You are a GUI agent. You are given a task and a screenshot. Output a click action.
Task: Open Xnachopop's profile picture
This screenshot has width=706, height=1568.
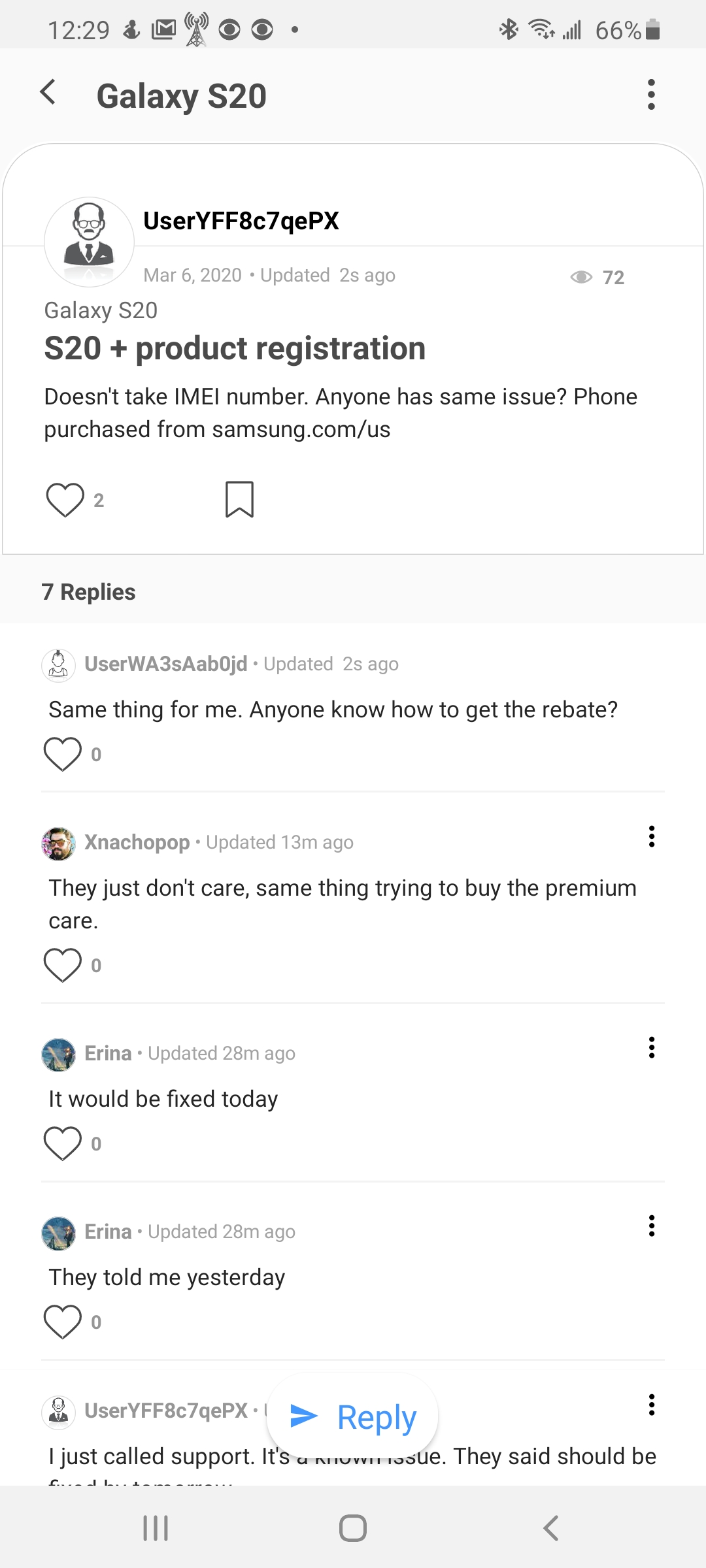pyautogui.click(x=59, y=842)
